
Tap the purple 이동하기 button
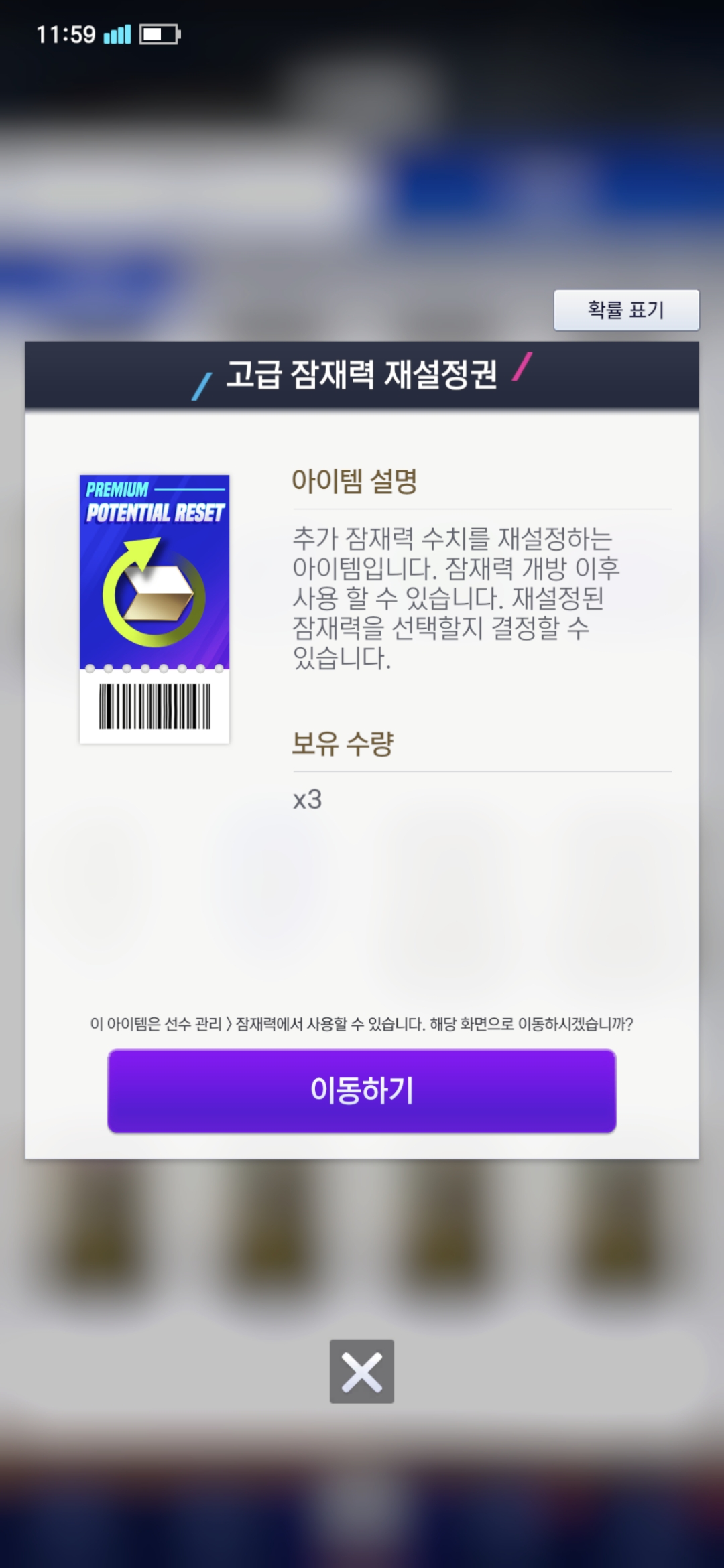(362, 1090)
